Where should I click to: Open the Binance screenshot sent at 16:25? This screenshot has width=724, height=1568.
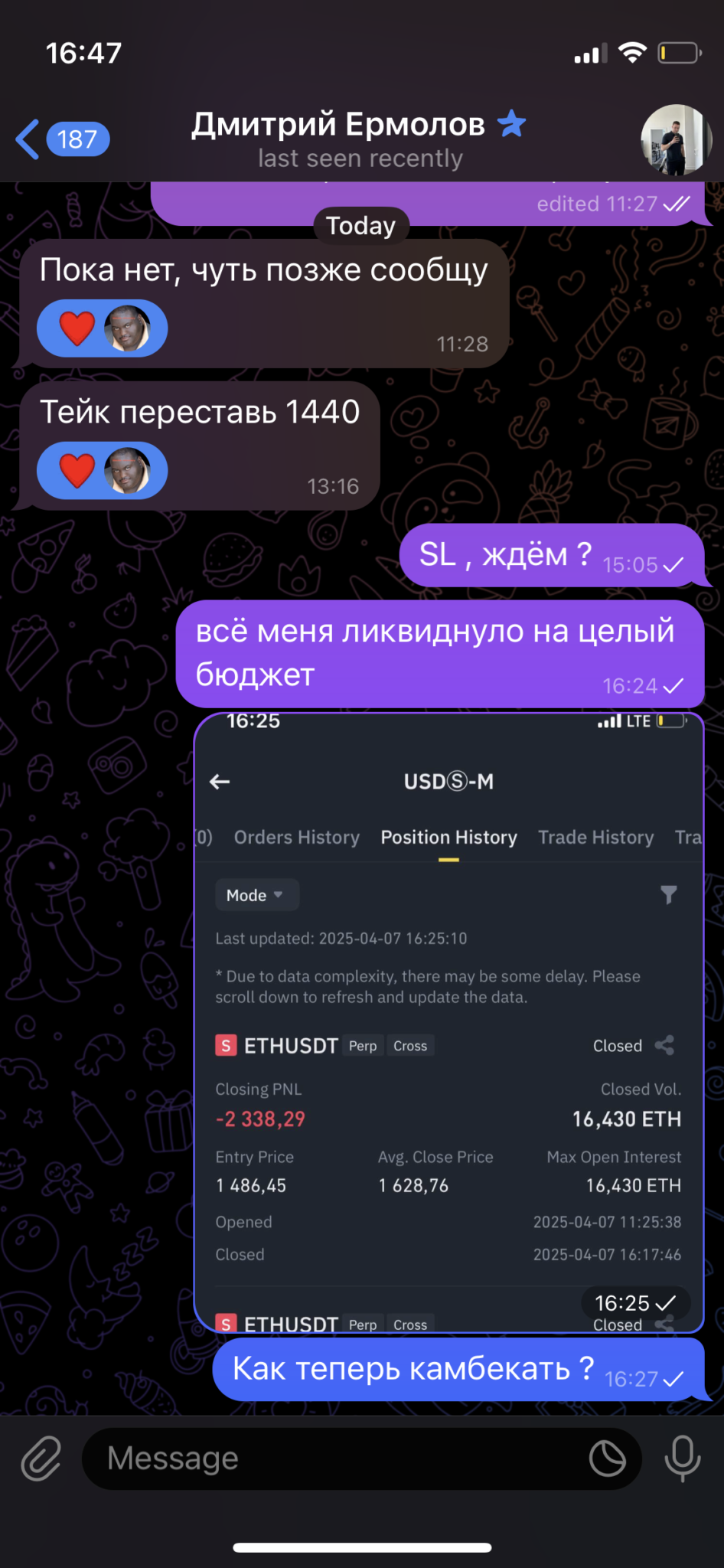(x=448, y=1023)
